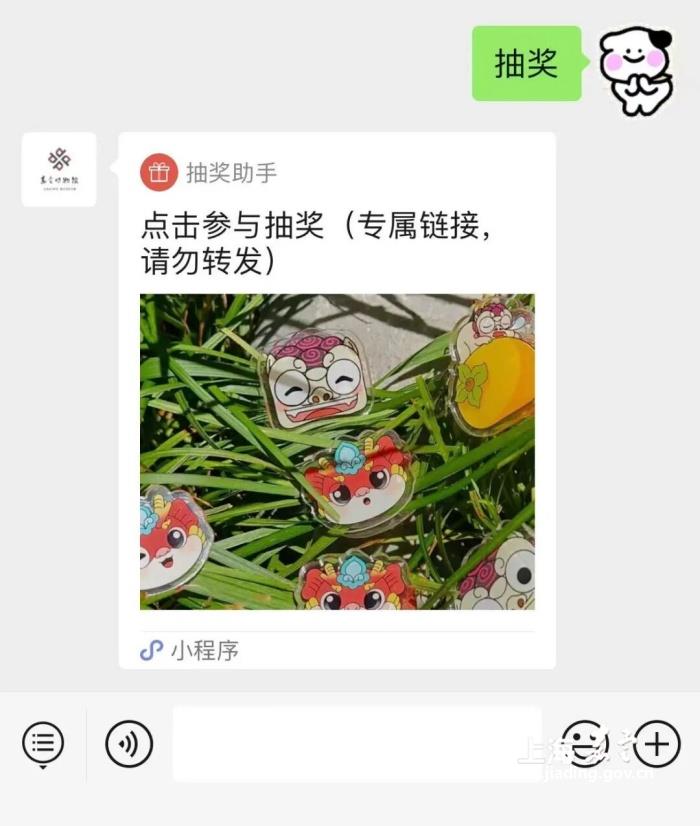This screenshot has width=700, height=826.
Task: Open the emoji picker
Action: point(585,744)
